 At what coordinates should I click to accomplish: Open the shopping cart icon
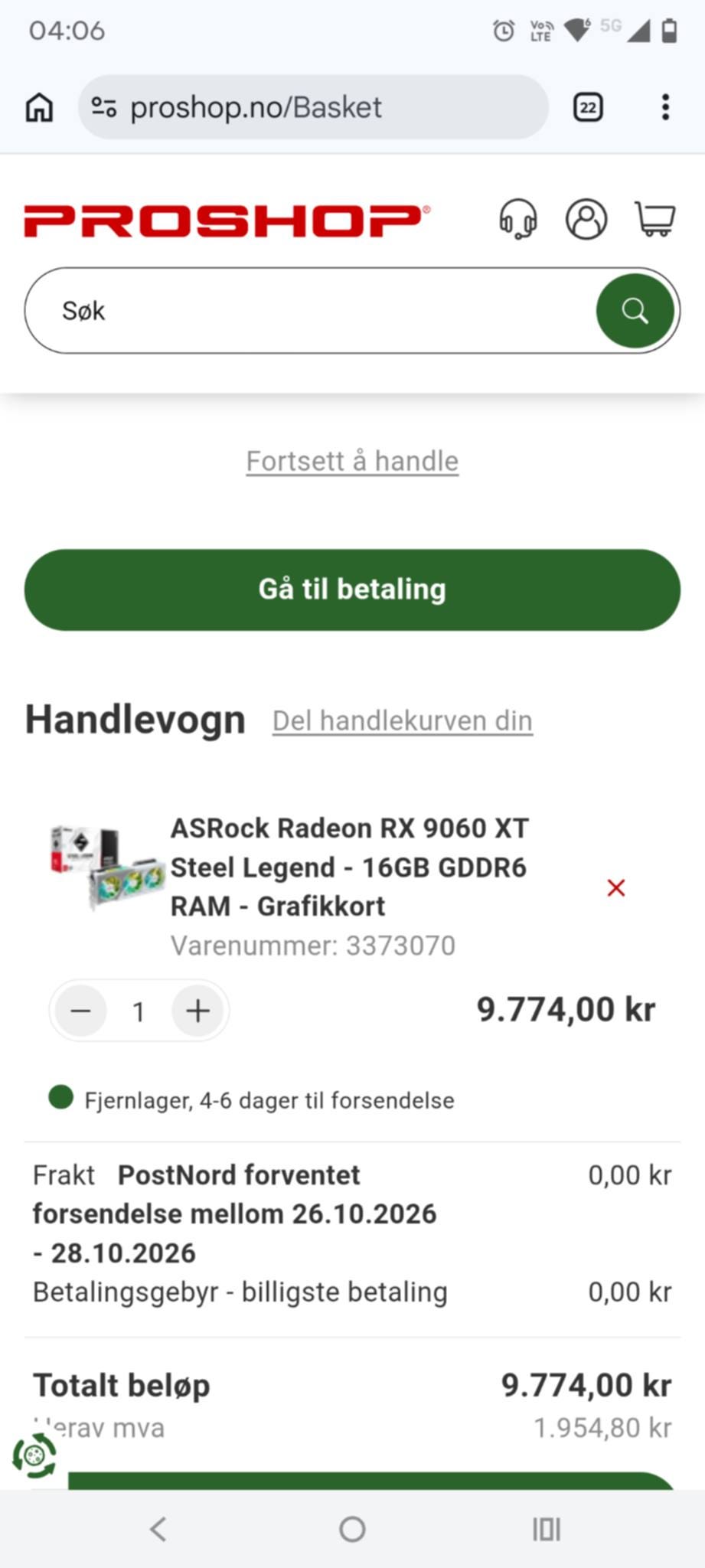tap(655, 219)
